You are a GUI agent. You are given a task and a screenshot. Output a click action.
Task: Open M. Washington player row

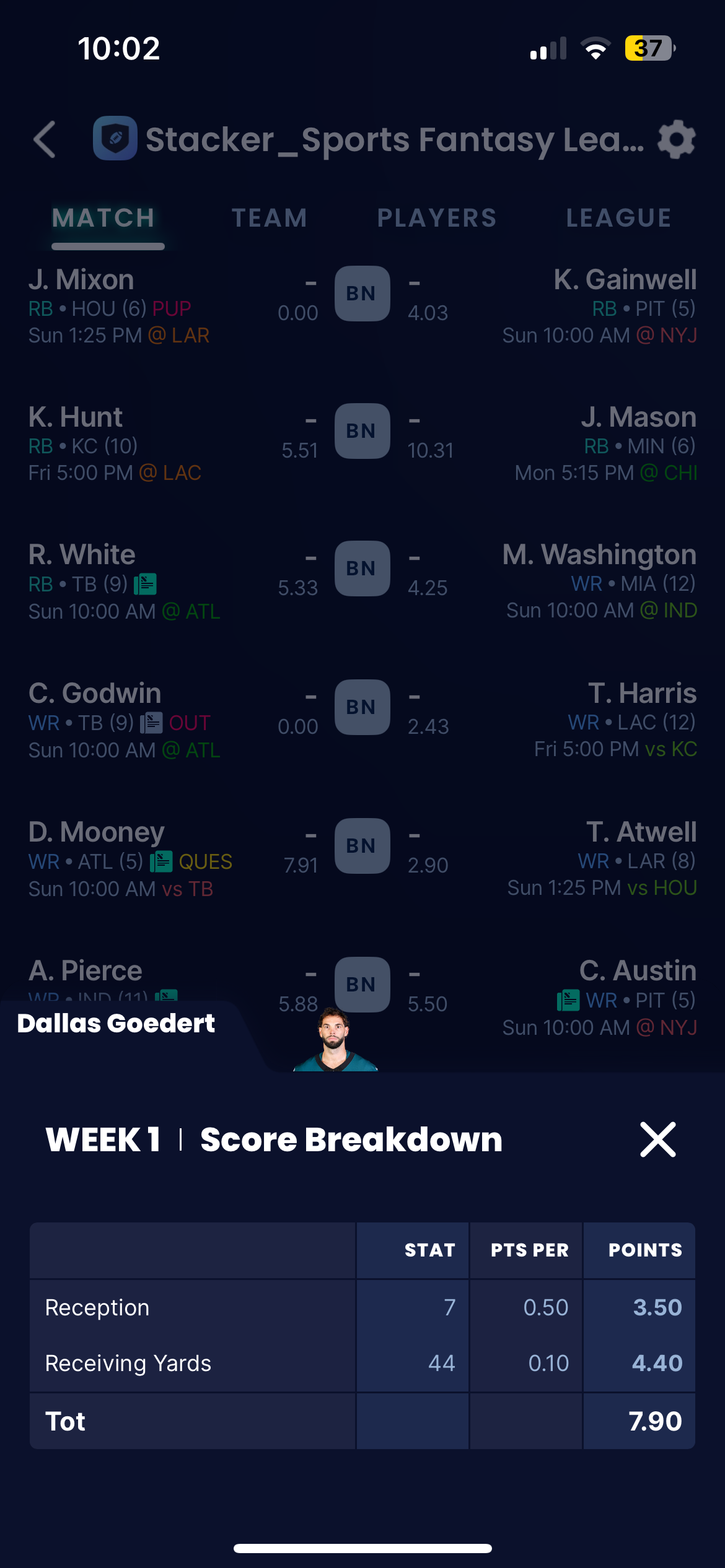coord(599,555)
